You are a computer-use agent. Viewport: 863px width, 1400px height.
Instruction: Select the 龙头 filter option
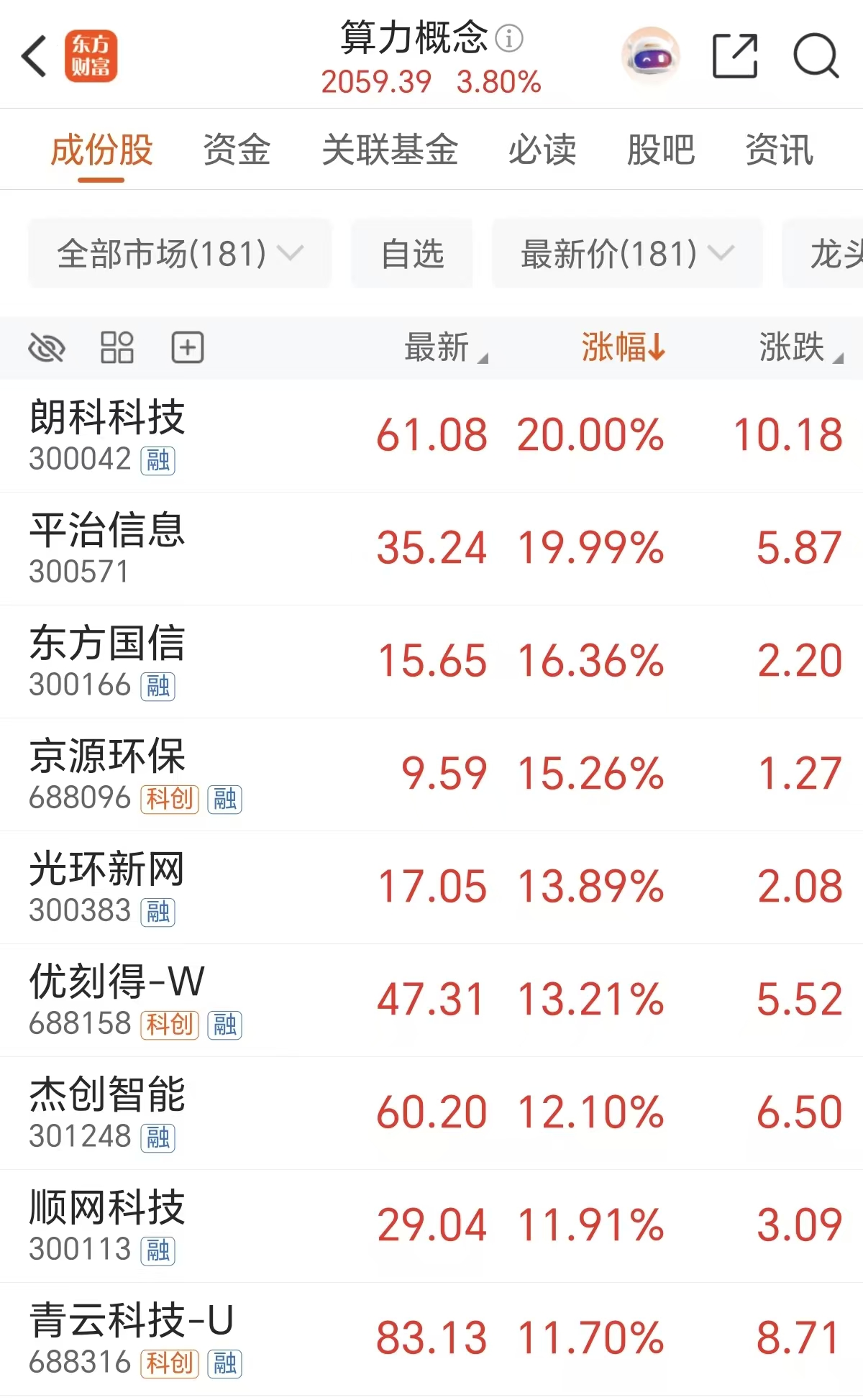(836, 253)
